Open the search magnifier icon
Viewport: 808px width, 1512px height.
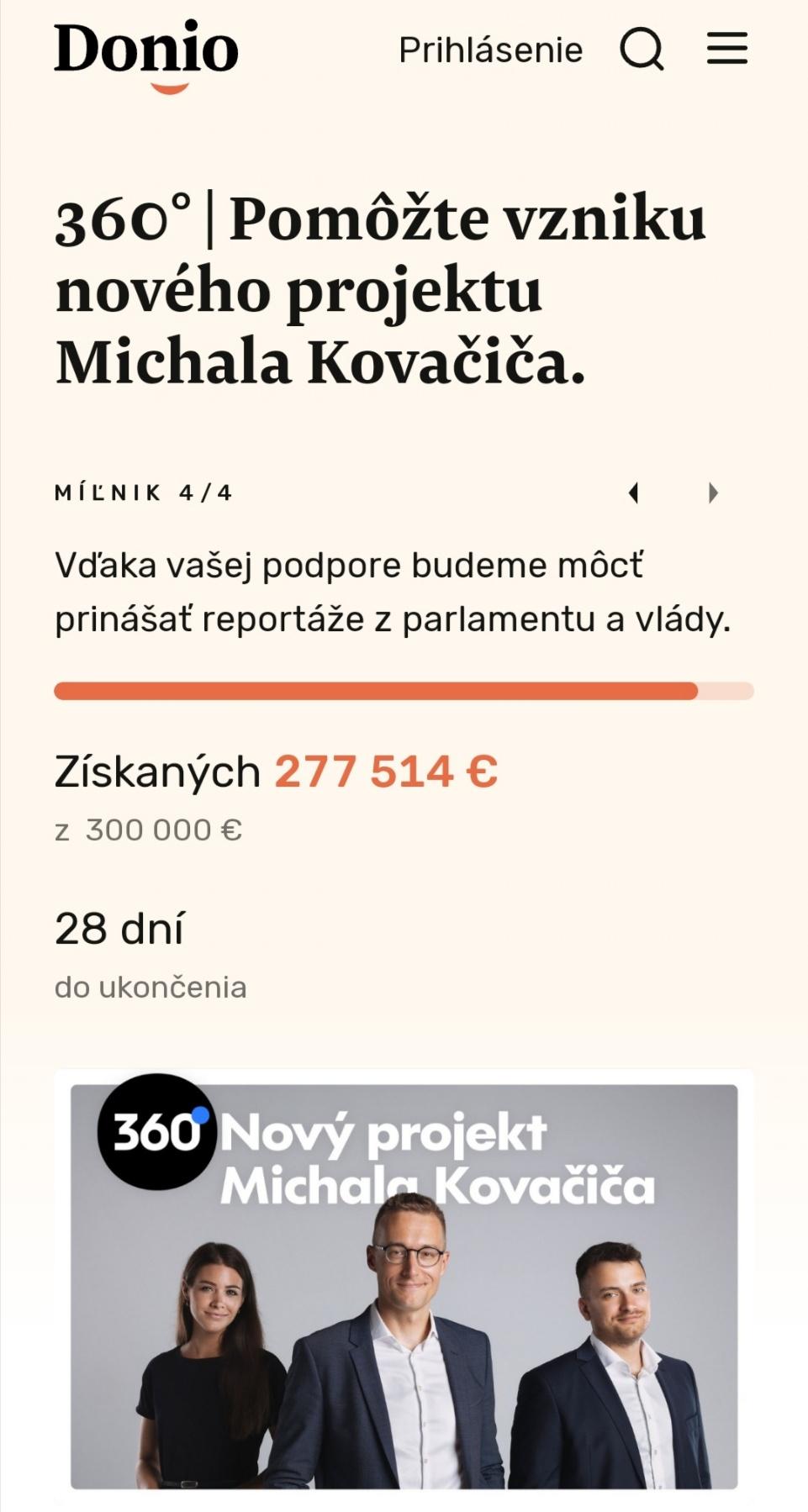point(642,50)
